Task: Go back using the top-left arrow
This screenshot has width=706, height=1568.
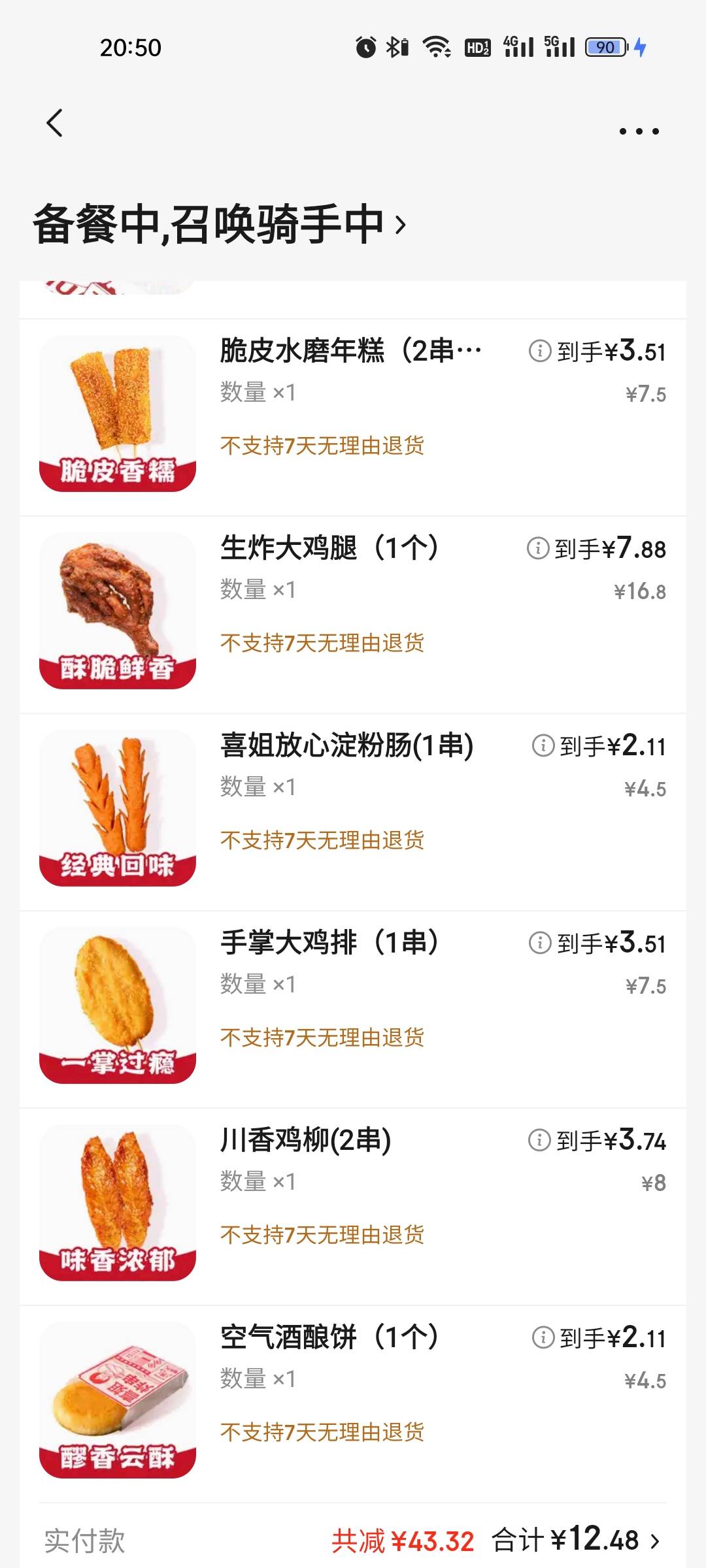Action: click(55, 123)
